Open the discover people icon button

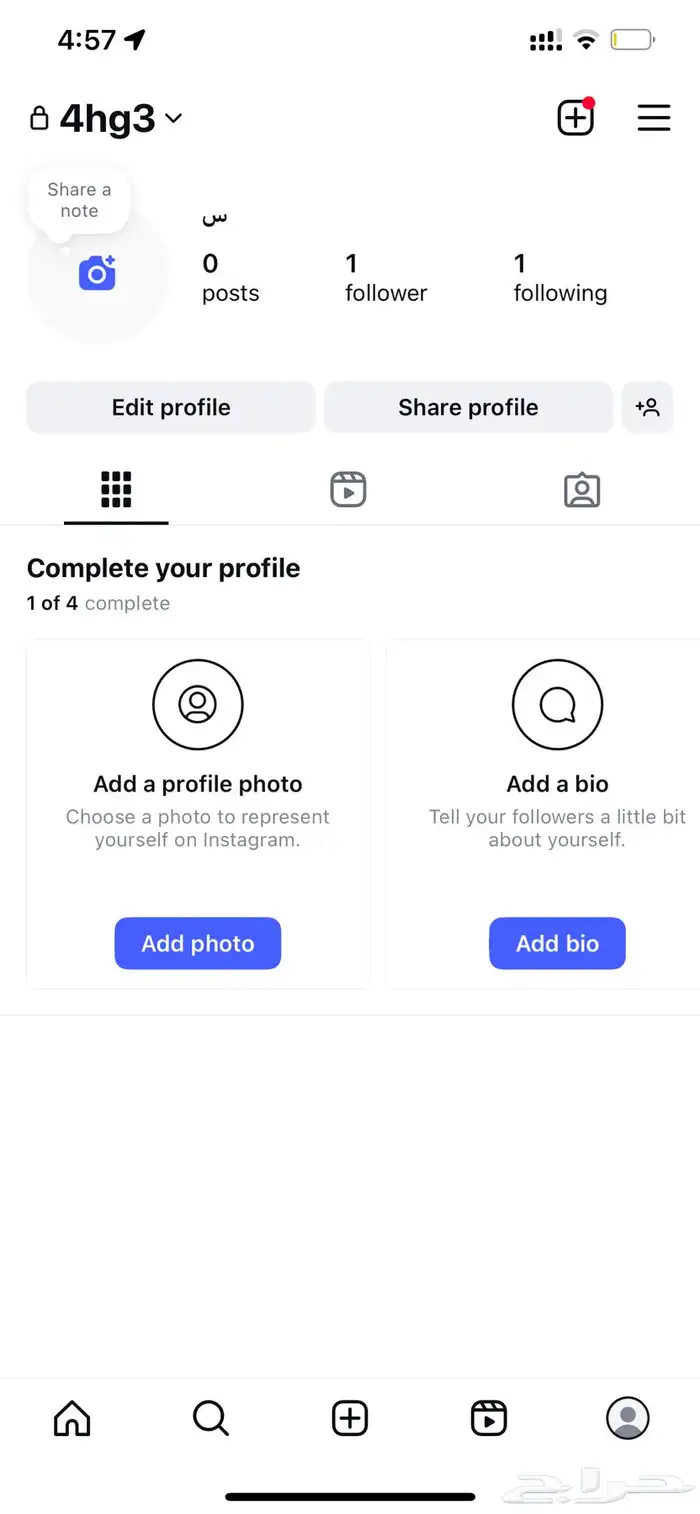click(x=647, y=407)
